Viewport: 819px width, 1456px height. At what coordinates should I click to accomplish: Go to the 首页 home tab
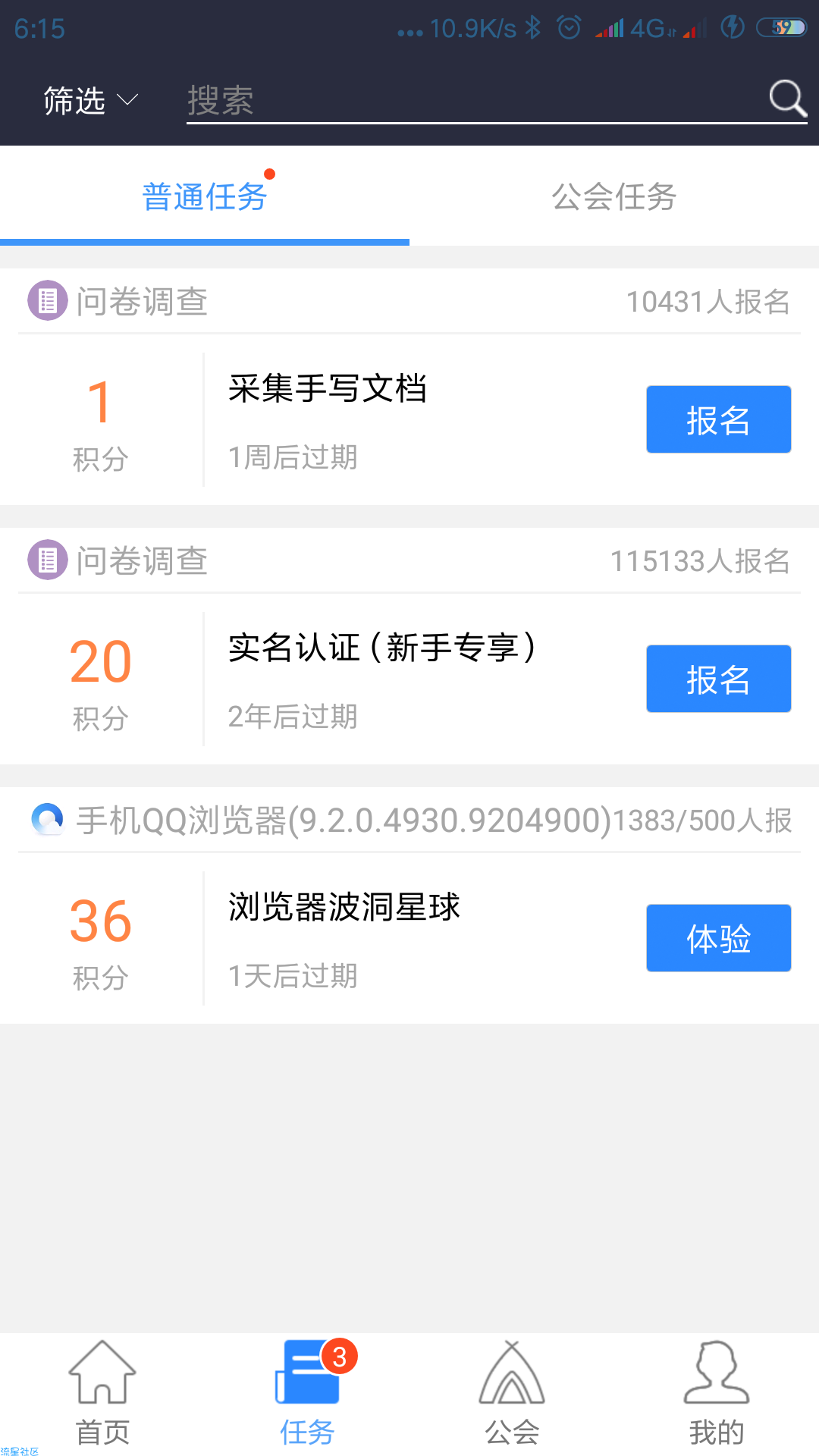[102, 1394]
